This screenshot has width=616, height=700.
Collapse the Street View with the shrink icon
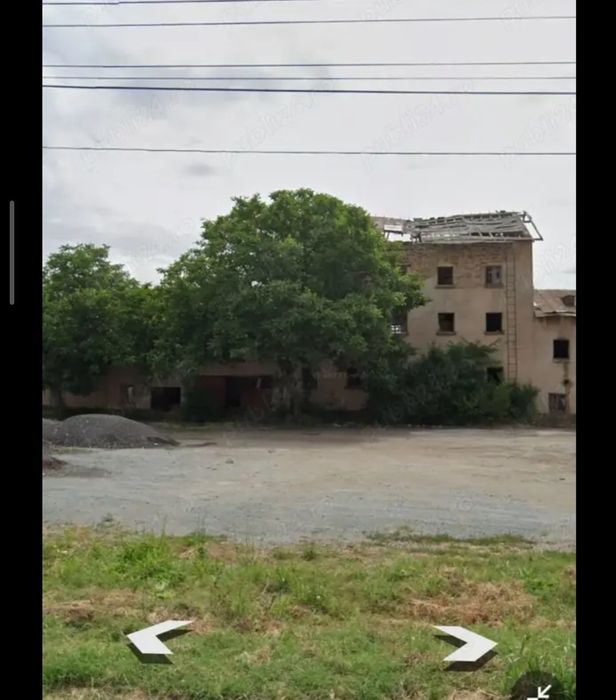point(538,690)
